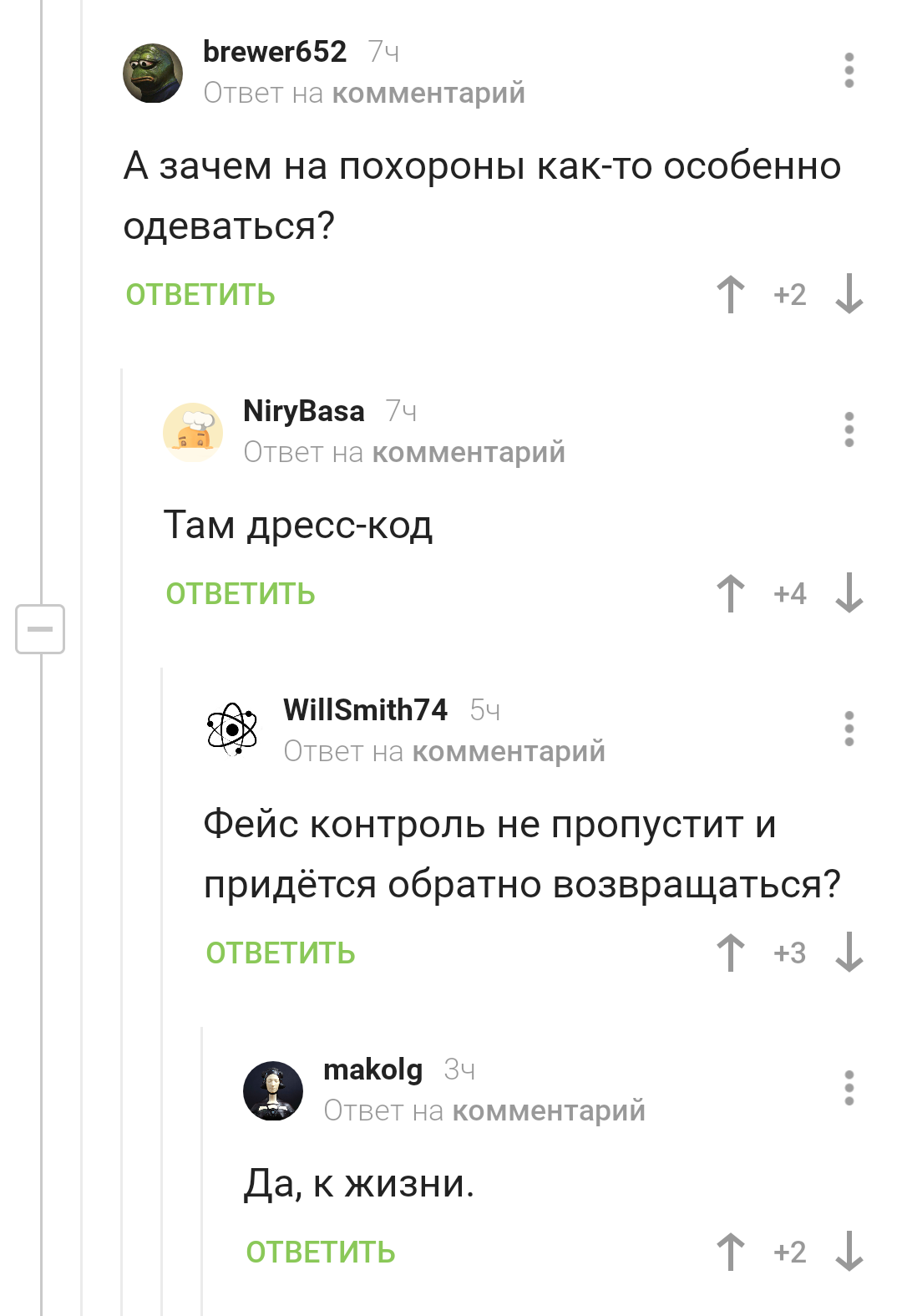View NiryBasa's avatar profile
This screenshot has width=902, height=1316.
click(193, 432)
